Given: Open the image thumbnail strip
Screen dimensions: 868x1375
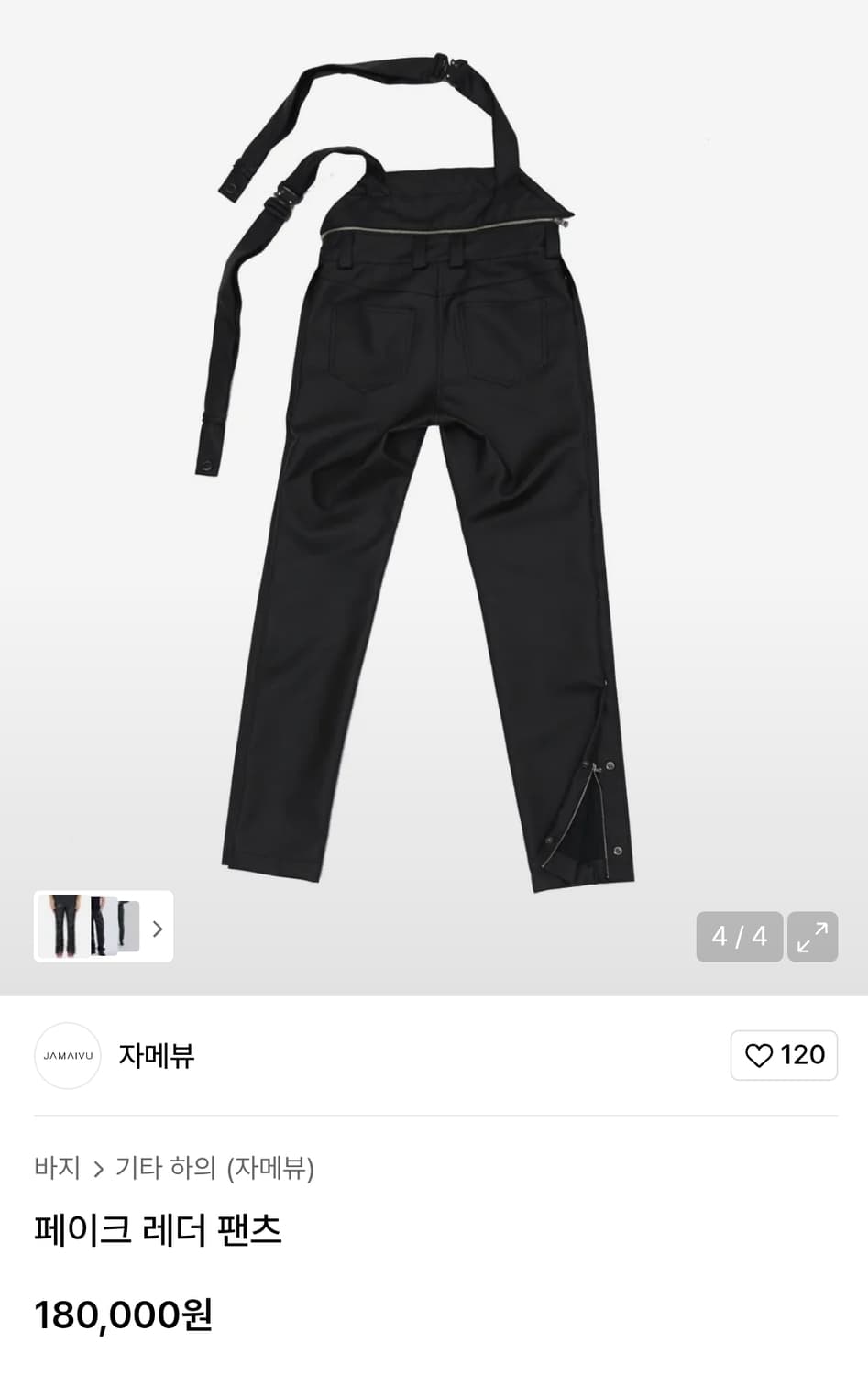Looking at the screenshot, I should pyautogui.click(x=104, y=927).
